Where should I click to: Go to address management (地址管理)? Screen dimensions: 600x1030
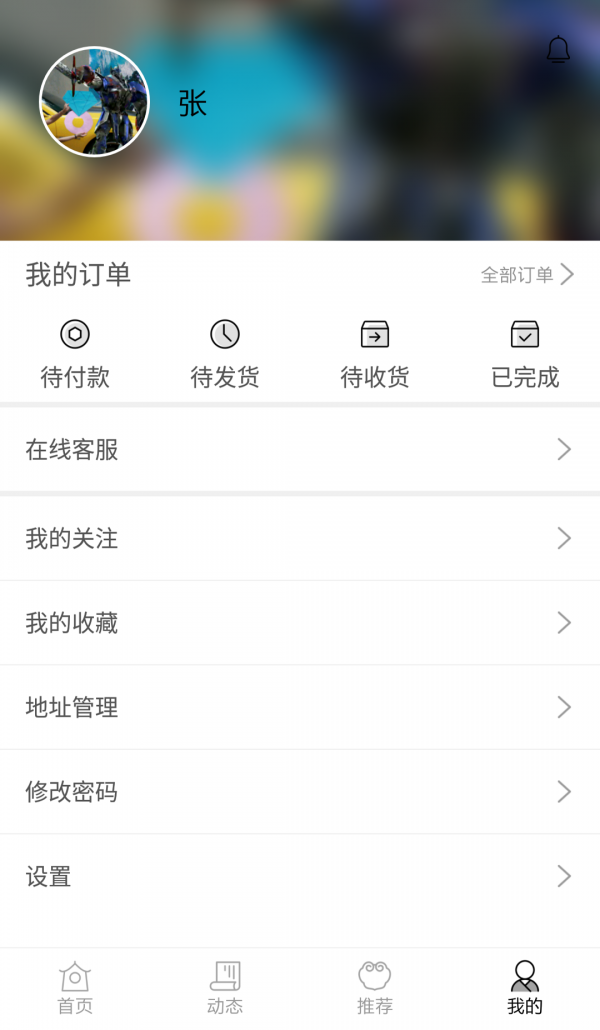tap(300, 708)
